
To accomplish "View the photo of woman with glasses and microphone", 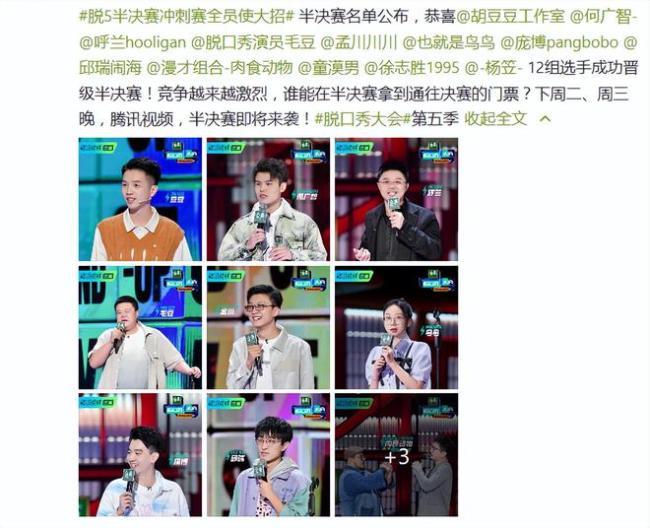I will click(396, 327).
